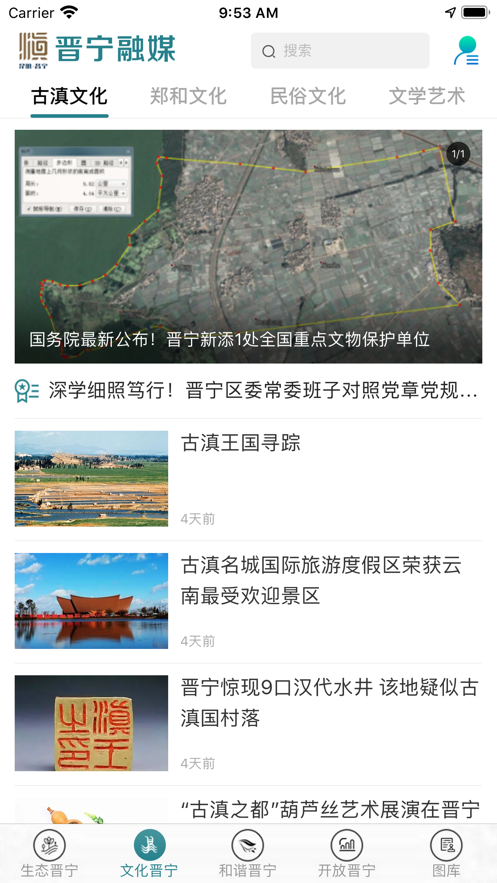497x883 pixels.
Task: Open the 深学细照笃行 headline notice
Action: click(x=248, y=390)
